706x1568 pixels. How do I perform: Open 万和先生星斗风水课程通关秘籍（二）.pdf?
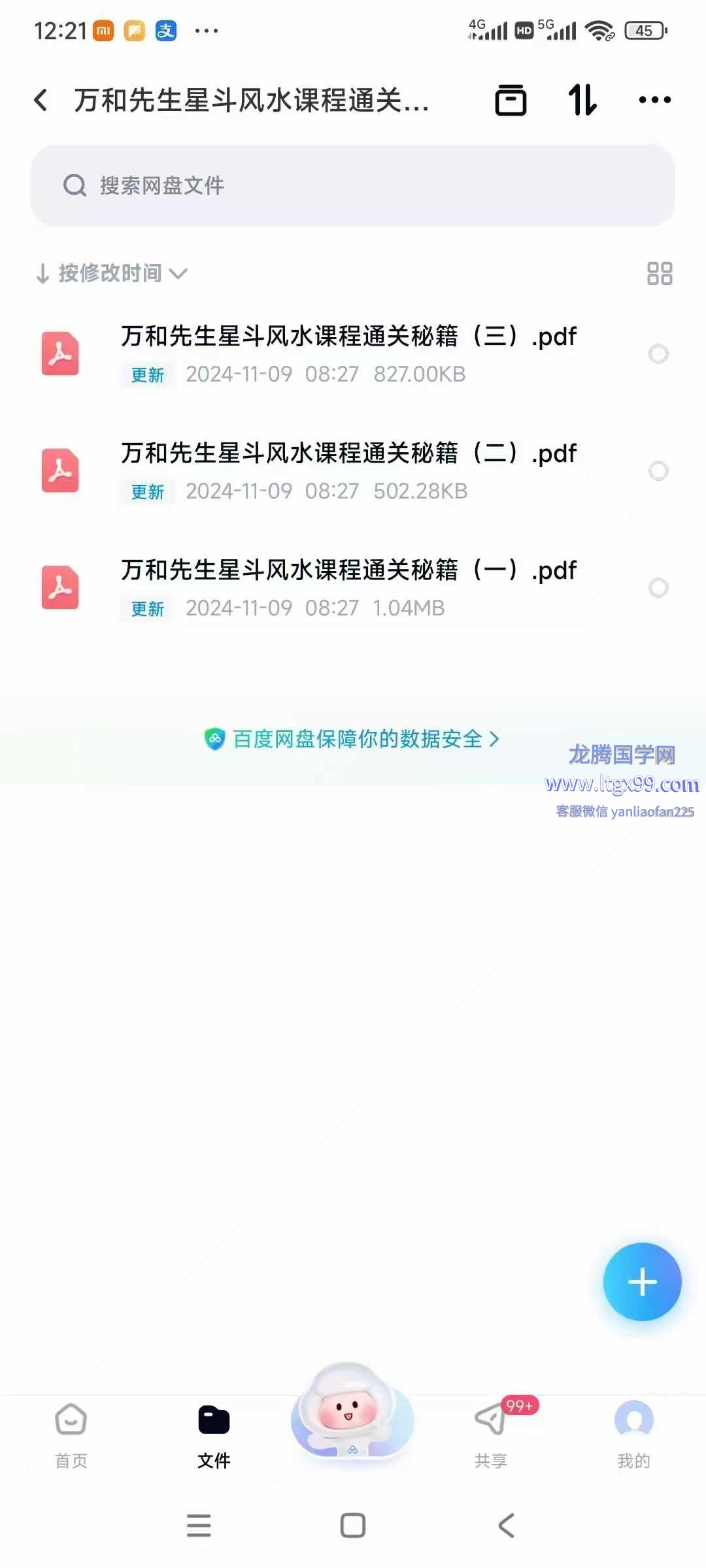point(348,454)
